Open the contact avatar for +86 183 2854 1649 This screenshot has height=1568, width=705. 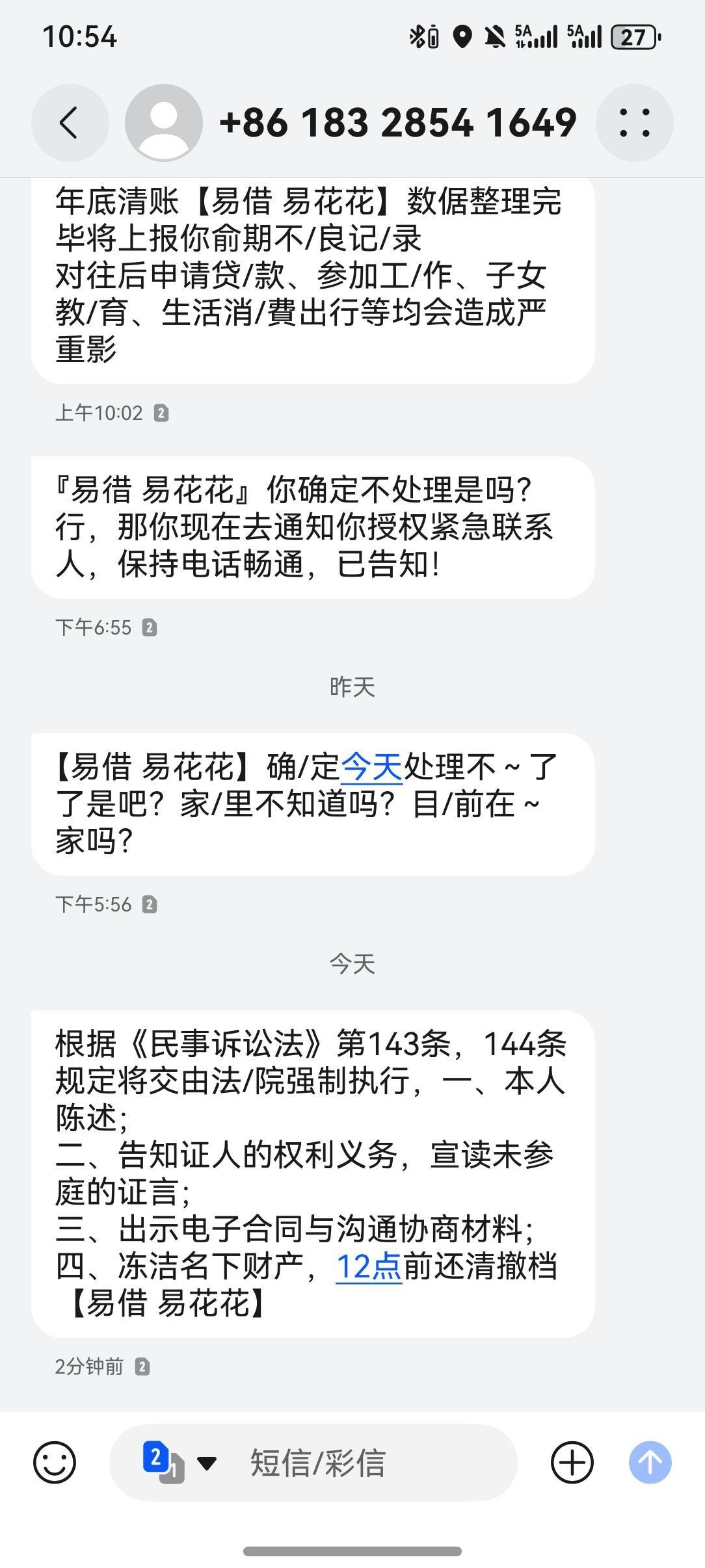163,122
